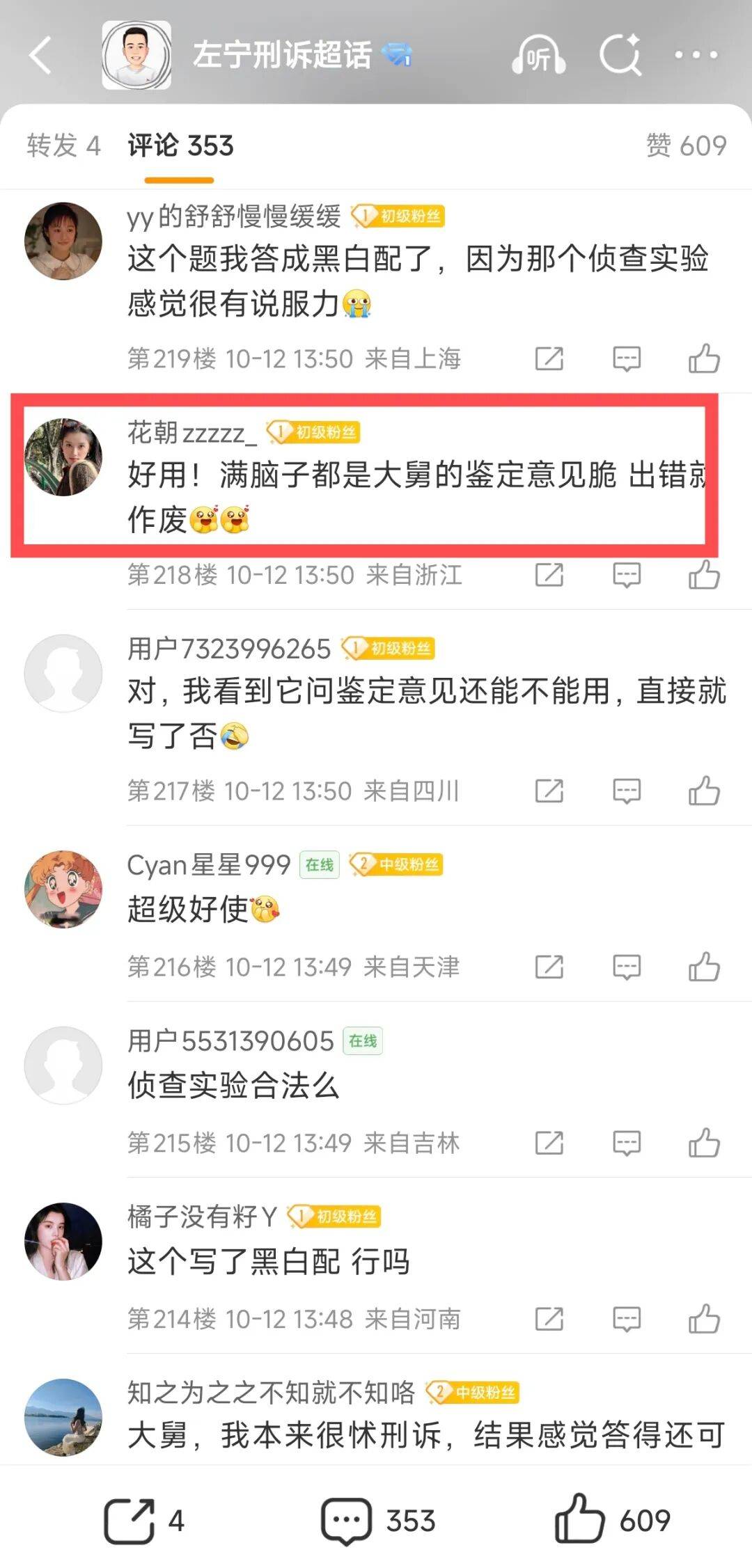Open 知之为之之不知就不知咯's profile avatar
752x1568 pixels.
point(63,1417)
